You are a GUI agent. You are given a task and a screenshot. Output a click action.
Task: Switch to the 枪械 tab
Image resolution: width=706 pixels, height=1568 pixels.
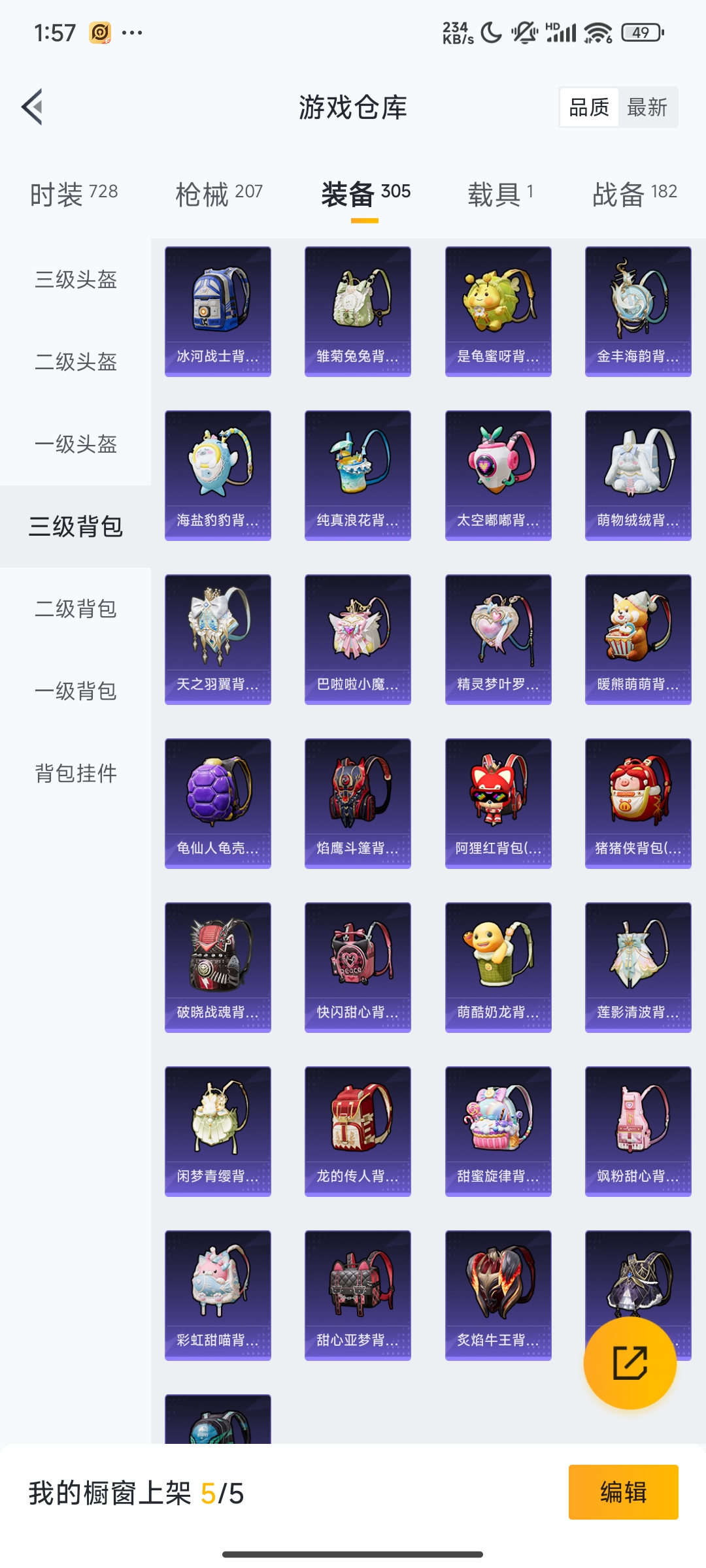[219, 193]
